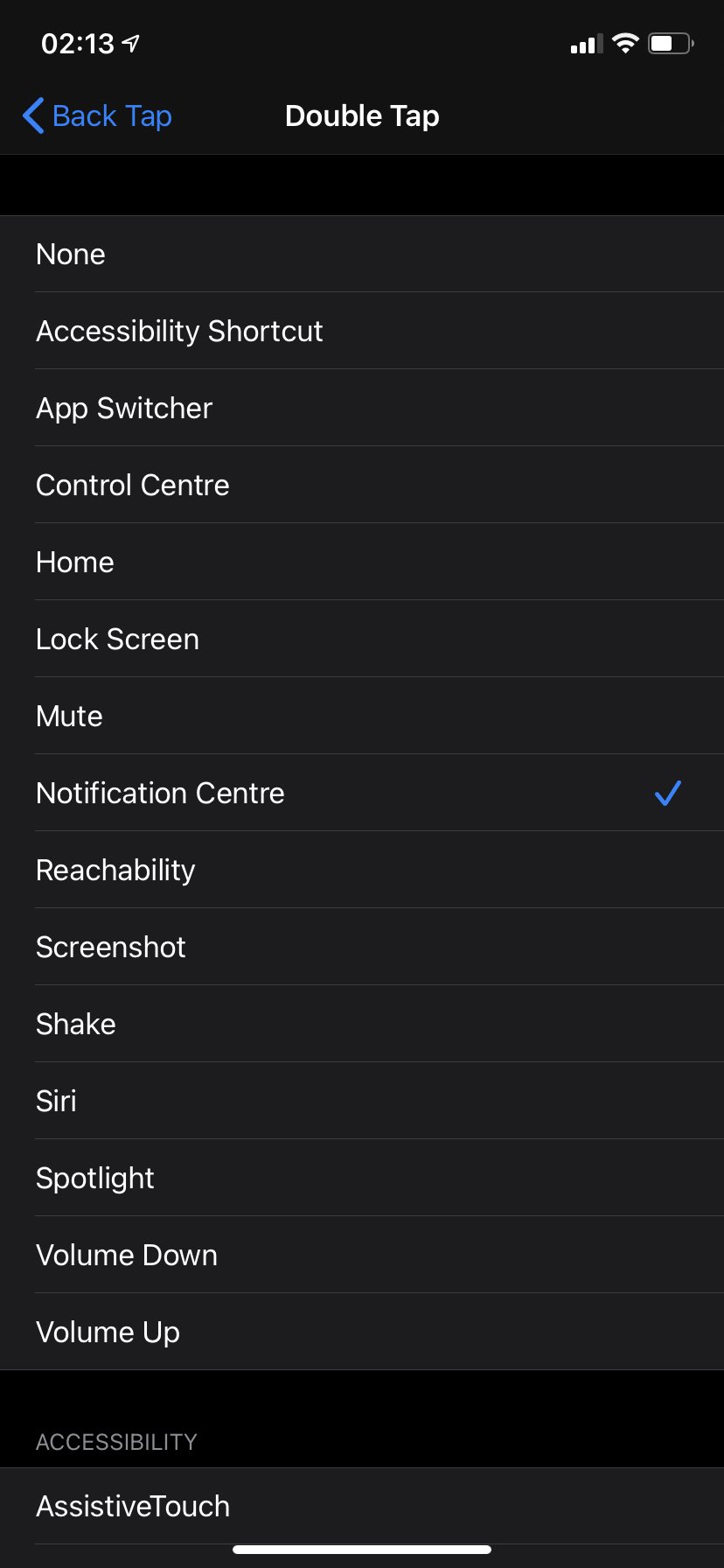Go back to Back Tap settings
Viewport: 724px width, 1568px height.
[96, 116]
